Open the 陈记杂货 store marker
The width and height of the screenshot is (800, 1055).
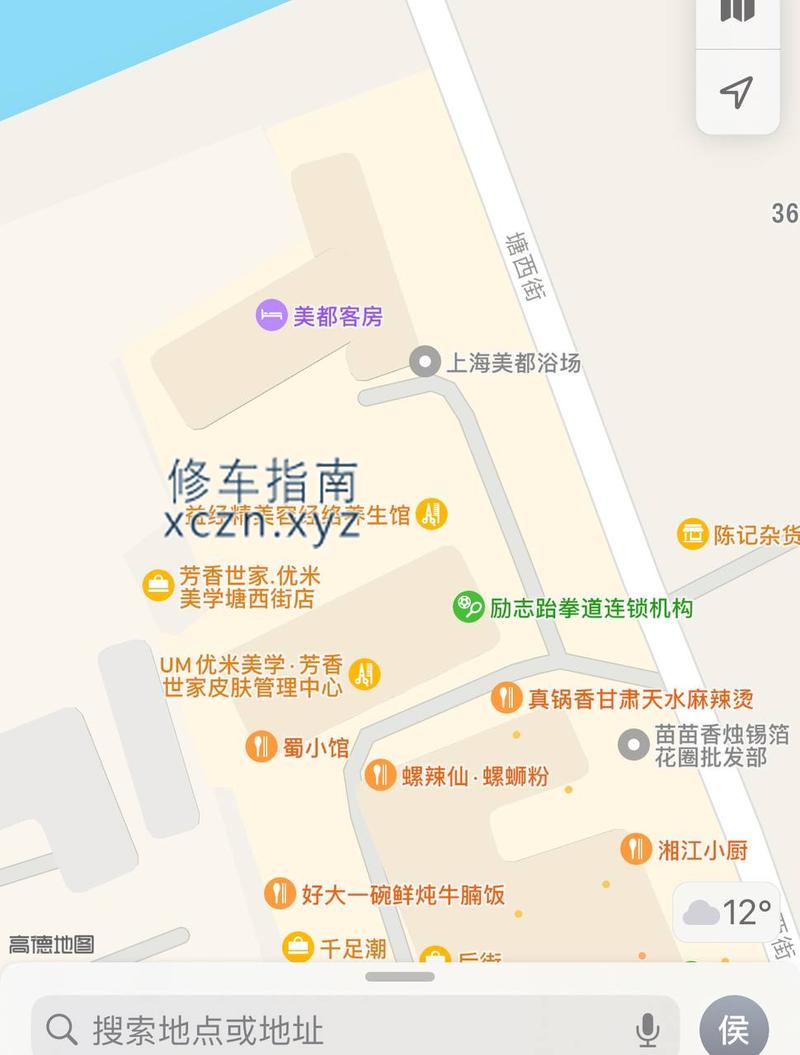pos(692,534)
